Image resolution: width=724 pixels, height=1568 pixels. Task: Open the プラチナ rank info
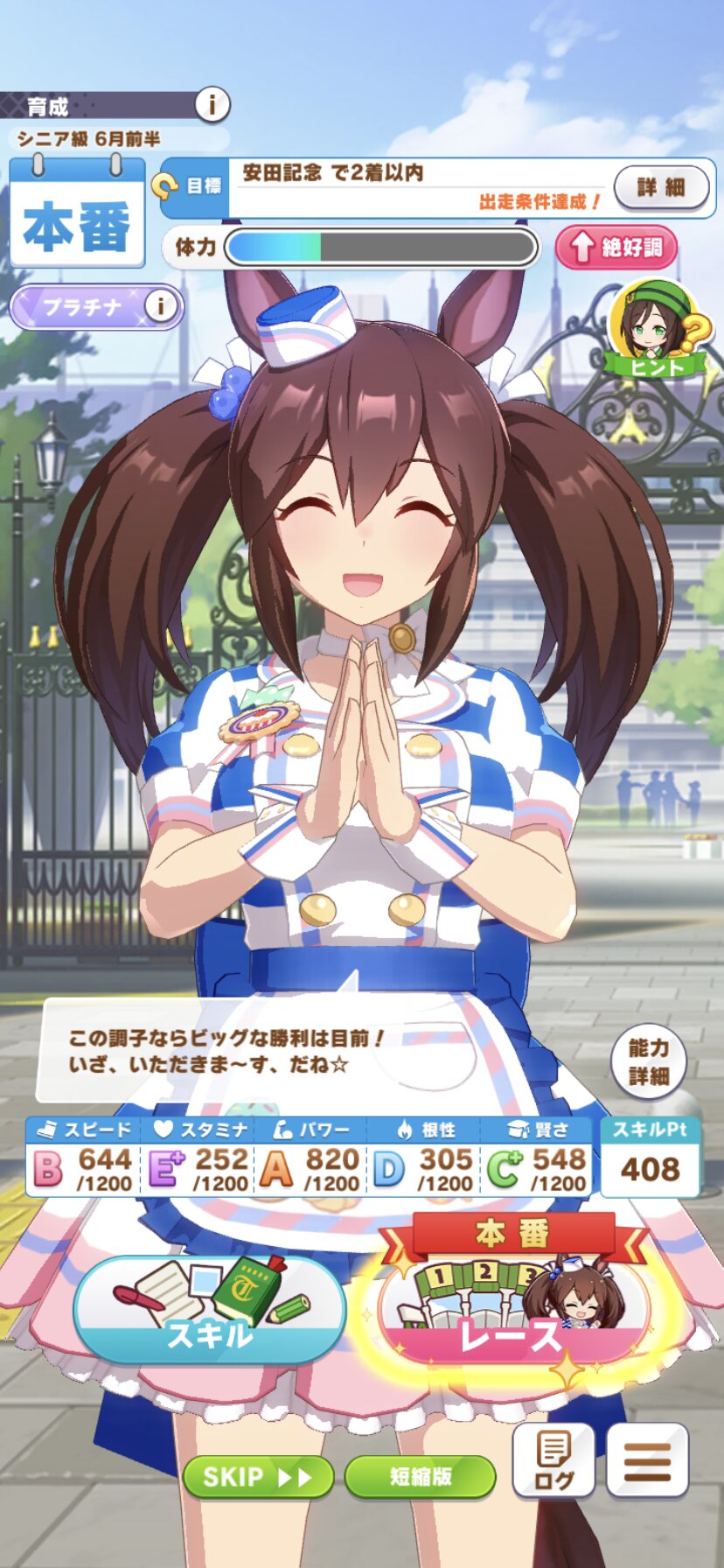pos(159,306)
